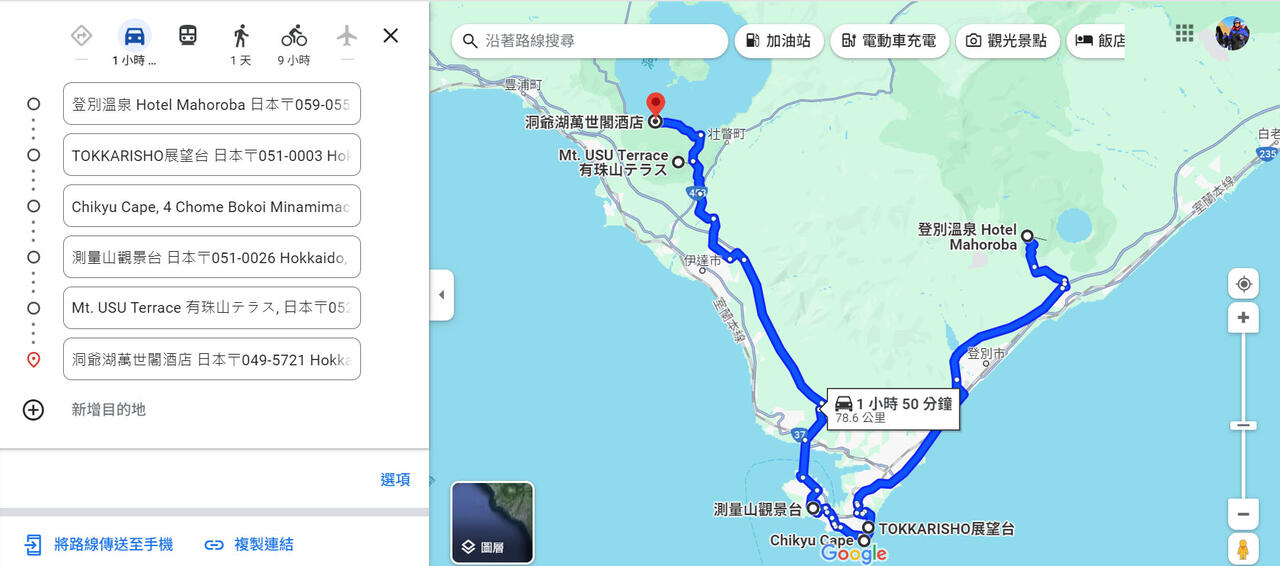Edit the TOKKARISHO展望台 stop field
The width and height of the screenshot is (1280, 566).
point(211,155)
